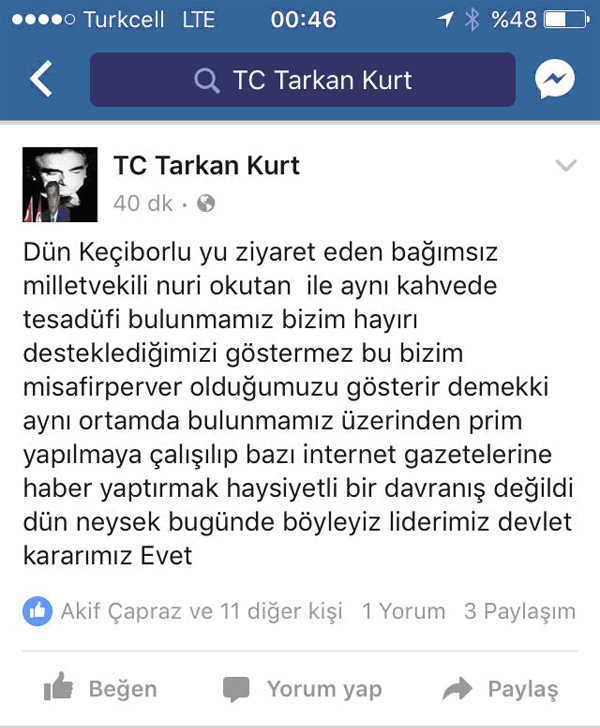Screen dimensions: 600x728
Task: Expand the post options chevron
Action: point(566,166)
